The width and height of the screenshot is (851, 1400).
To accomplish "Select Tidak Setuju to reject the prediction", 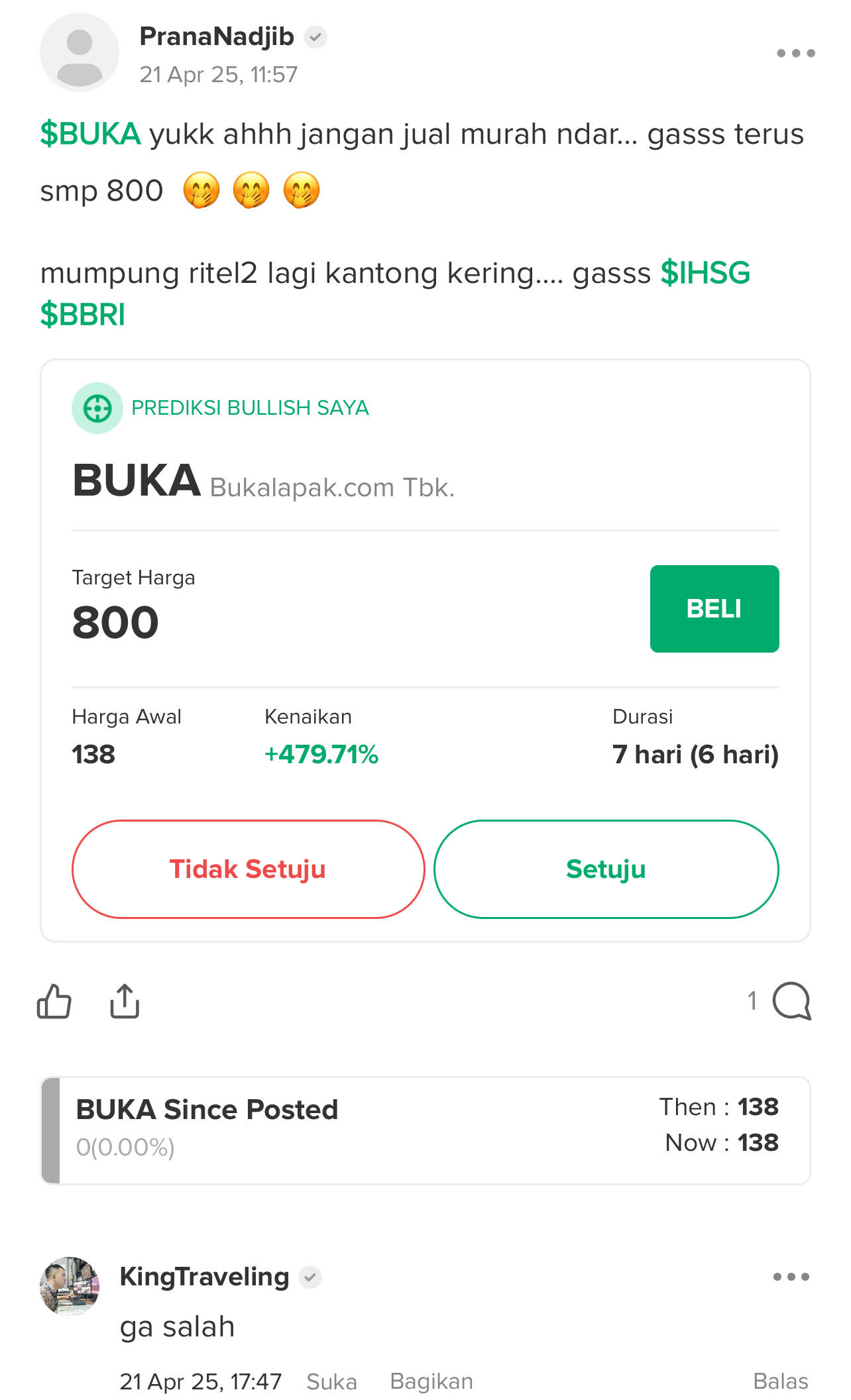I will (249, 869).
